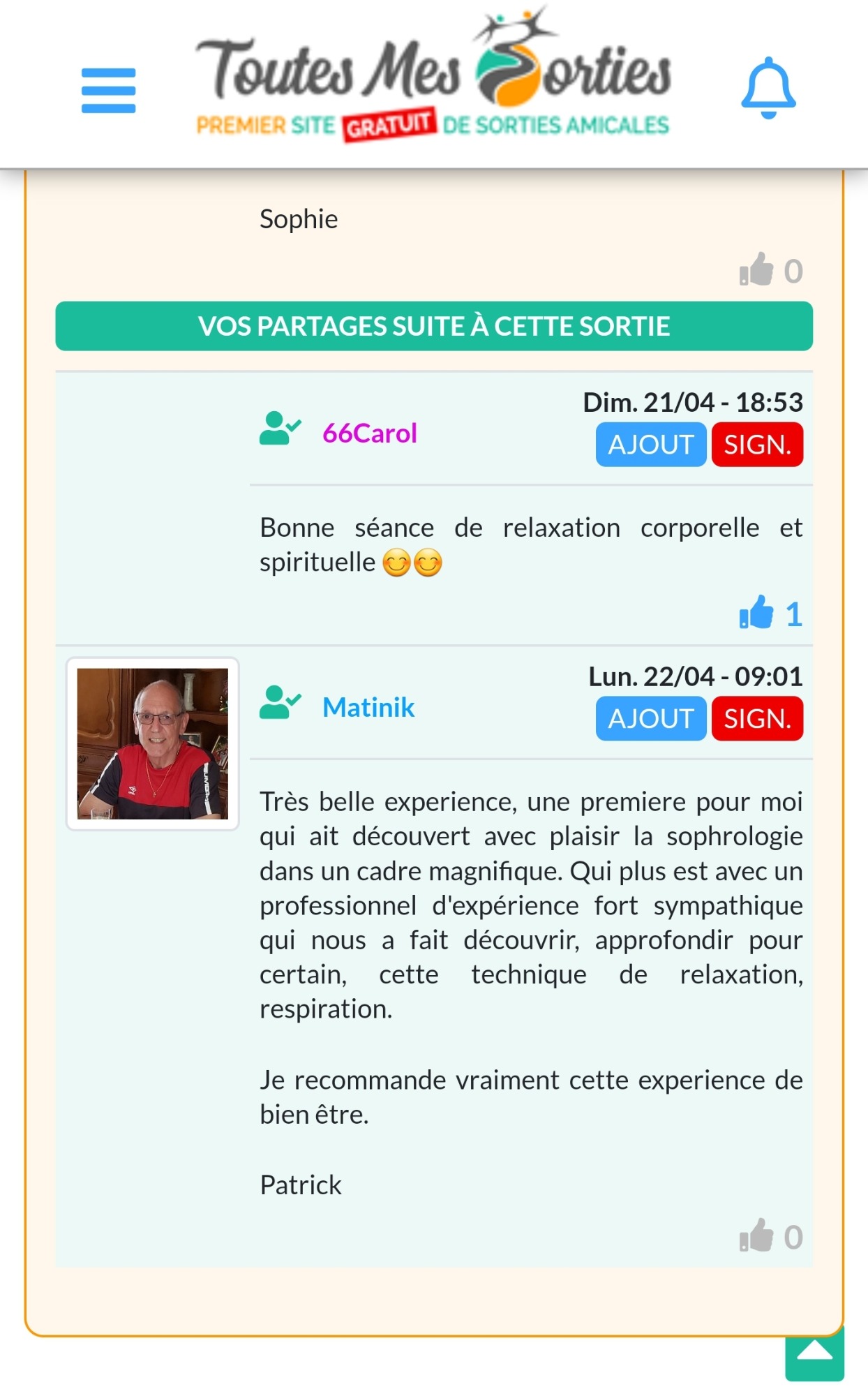Open the notifications bell
The width and height of the screenshot is (868, 1396).
point(768,88)
